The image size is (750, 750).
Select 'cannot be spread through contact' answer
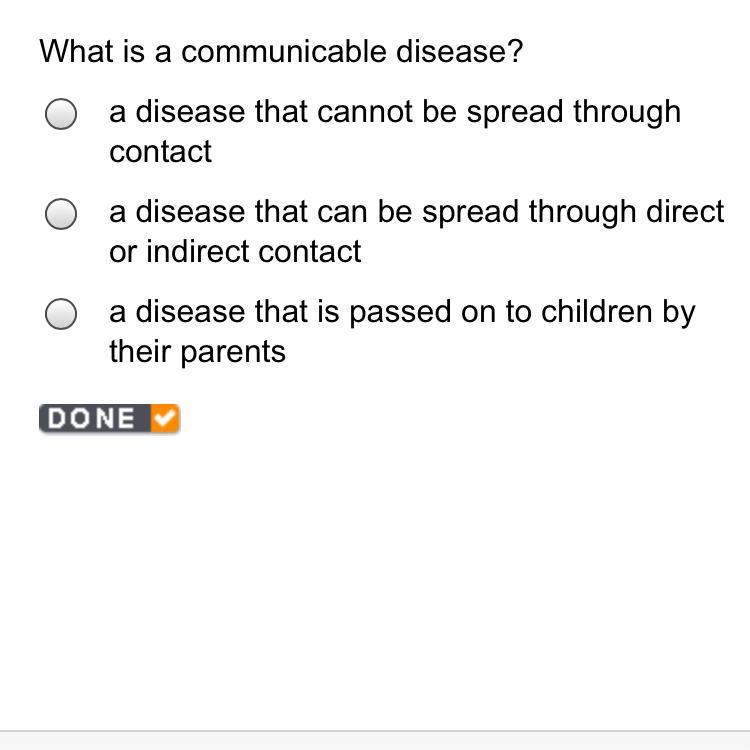click(61, 114)
